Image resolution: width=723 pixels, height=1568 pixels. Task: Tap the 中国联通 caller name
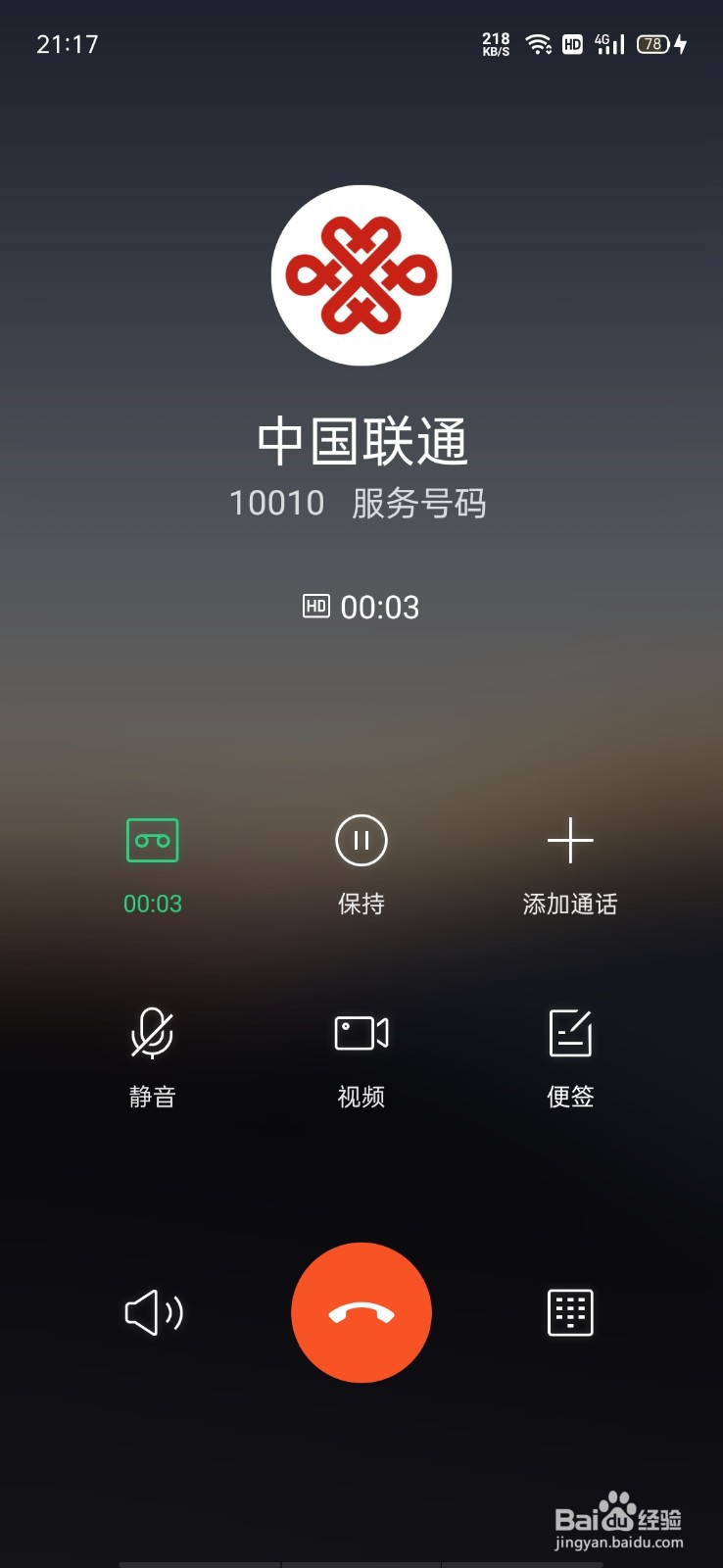[x=361, y=441]
